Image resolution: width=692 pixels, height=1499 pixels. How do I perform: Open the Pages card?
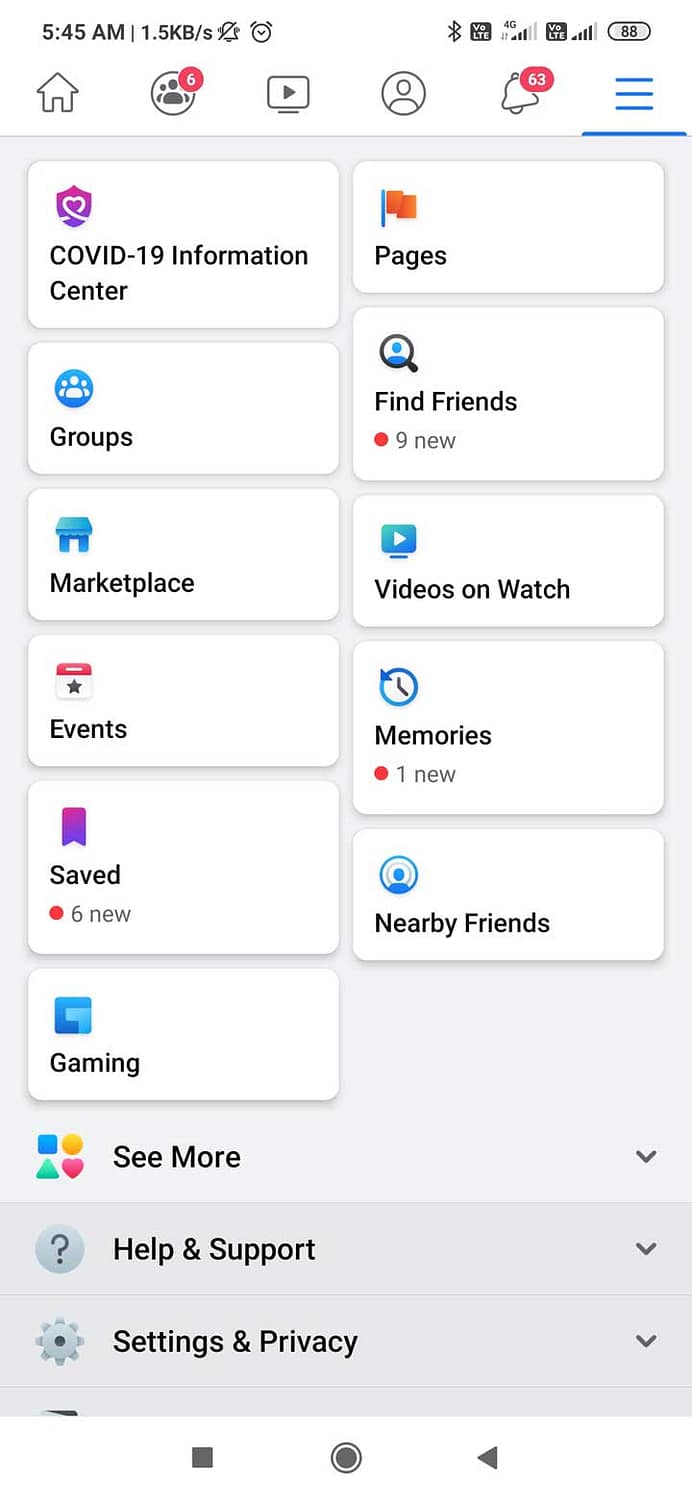click(x=508, y=227)
